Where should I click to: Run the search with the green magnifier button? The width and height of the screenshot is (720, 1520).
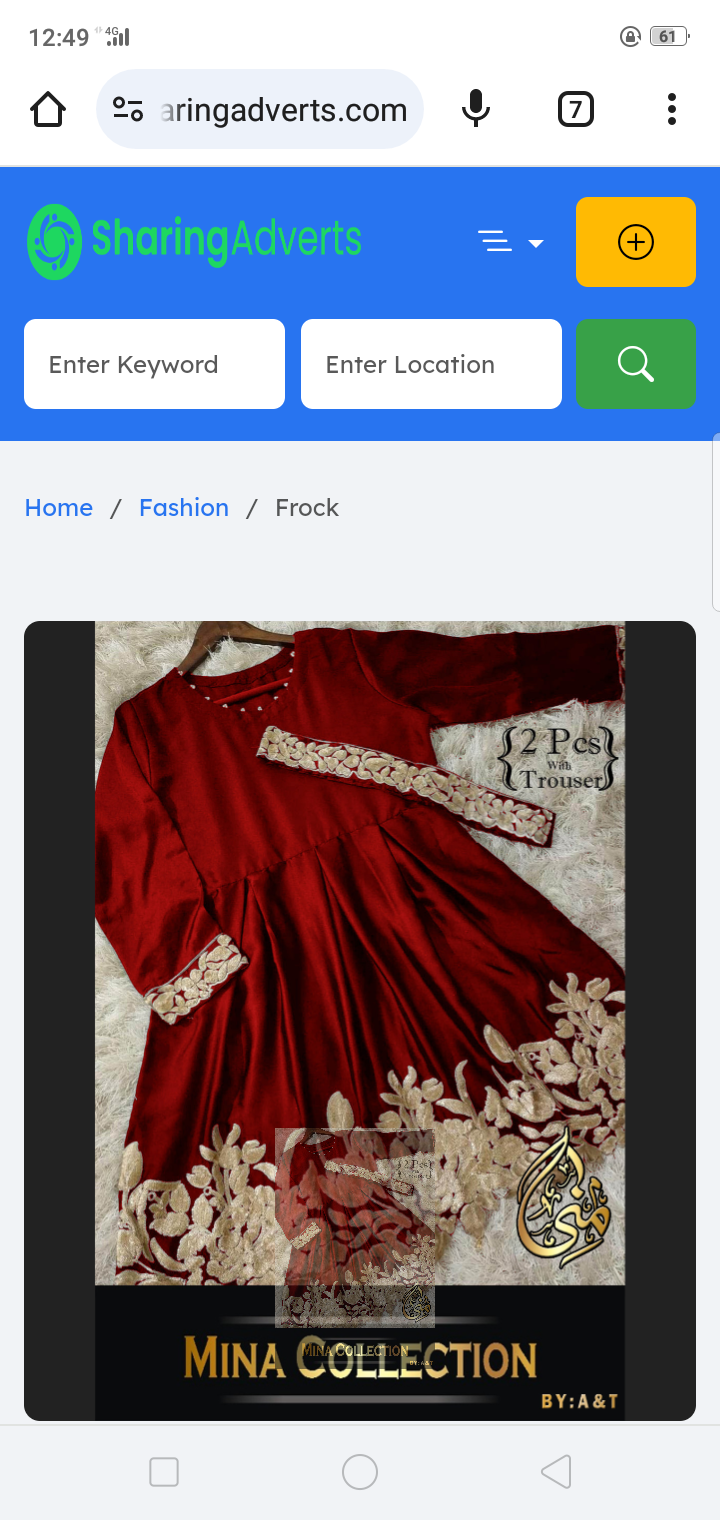coord(635,364)
